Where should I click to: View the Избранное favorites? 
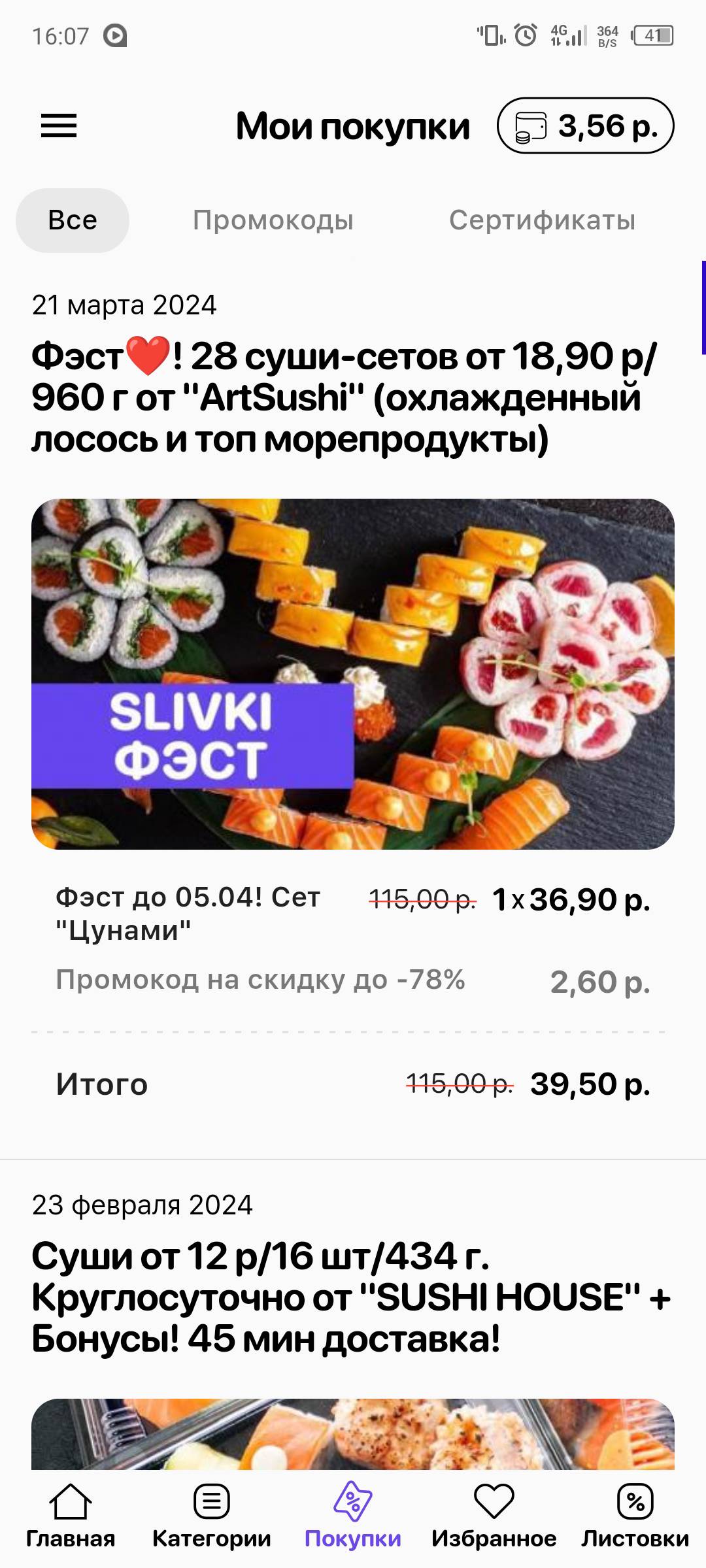(494, 1516)
